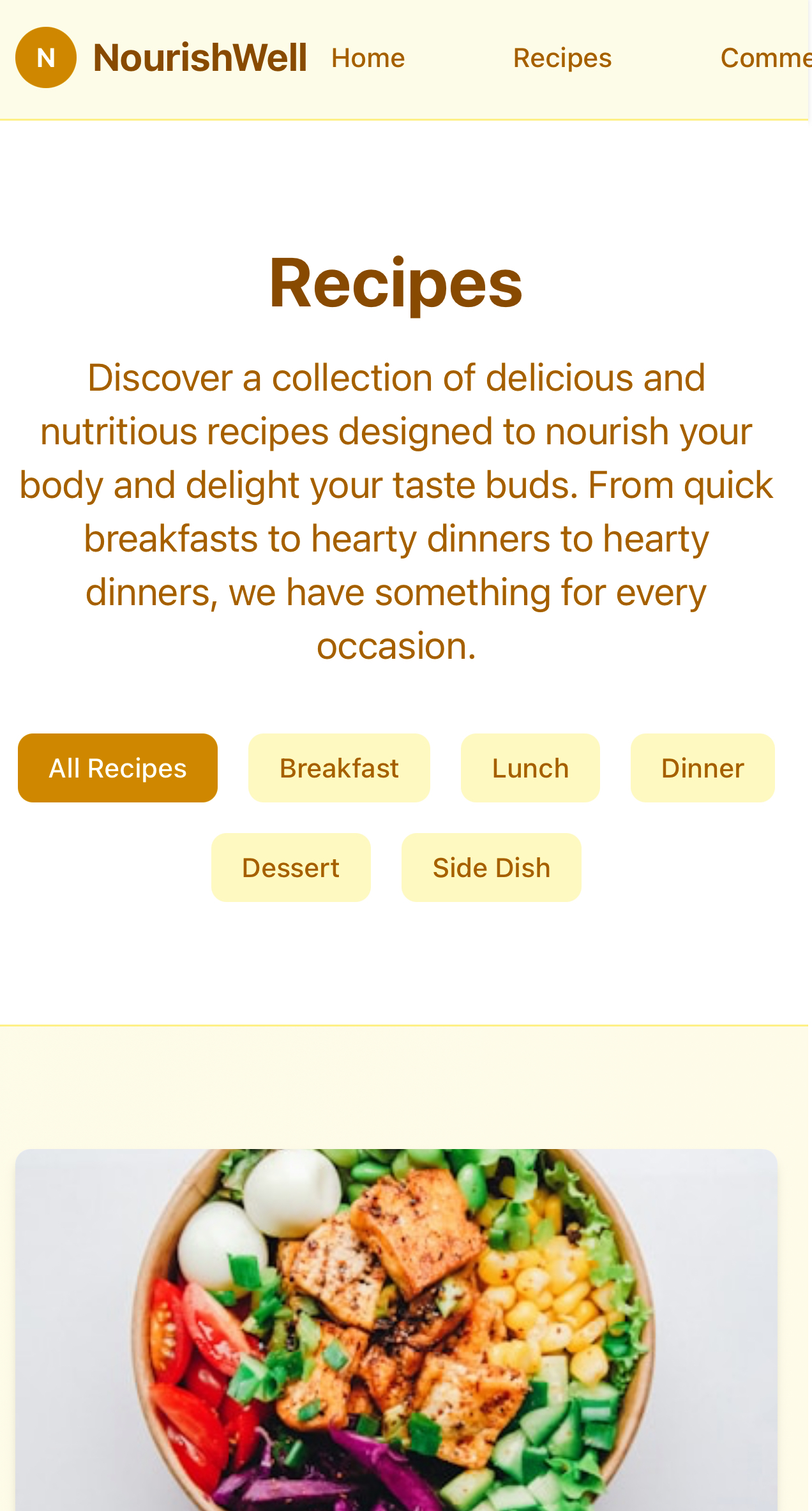
Task: Select the All Recipes filter
Action: [x=117, y=768]
